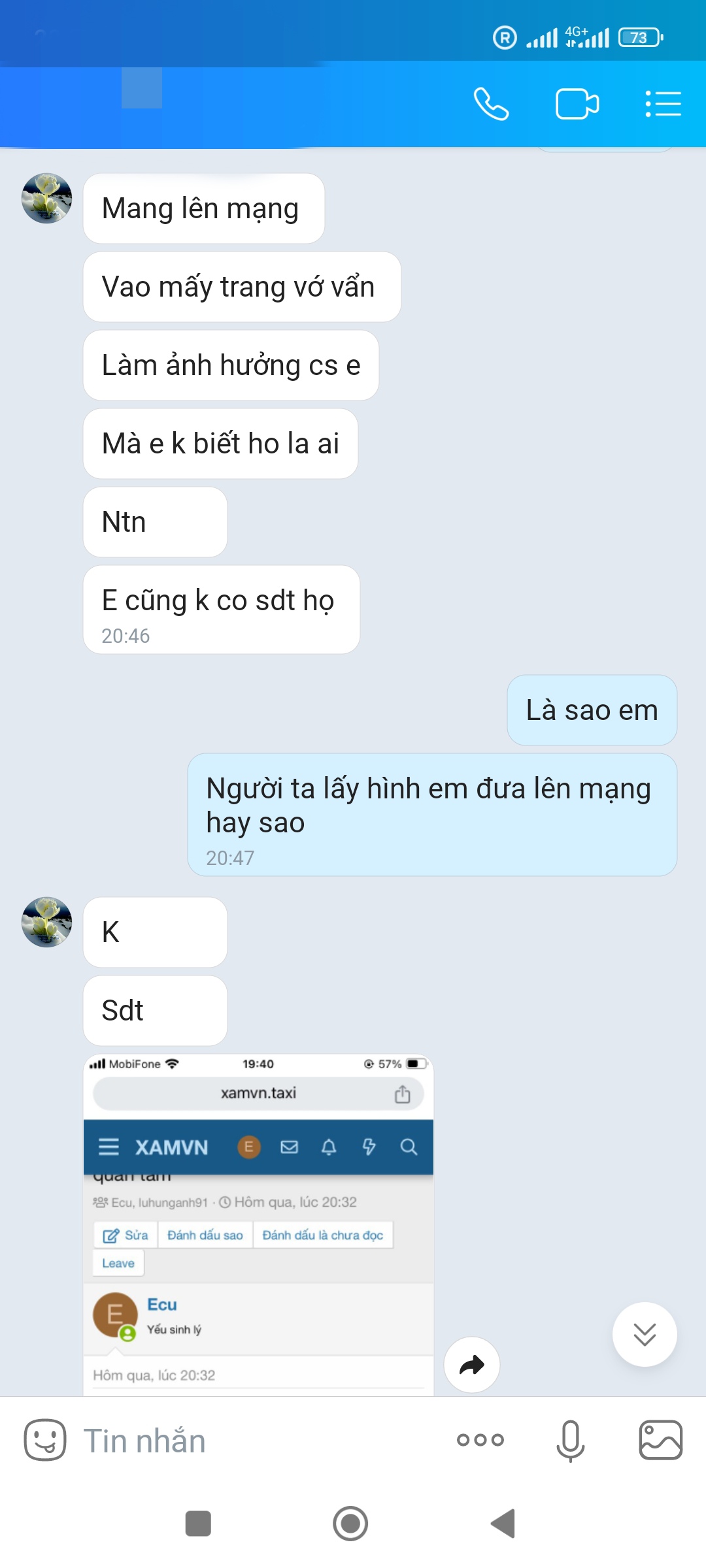Image resolution: width=706 pixels, height=1568 pixels.
Task: Open the chat options menu
Action: point(663,104)
